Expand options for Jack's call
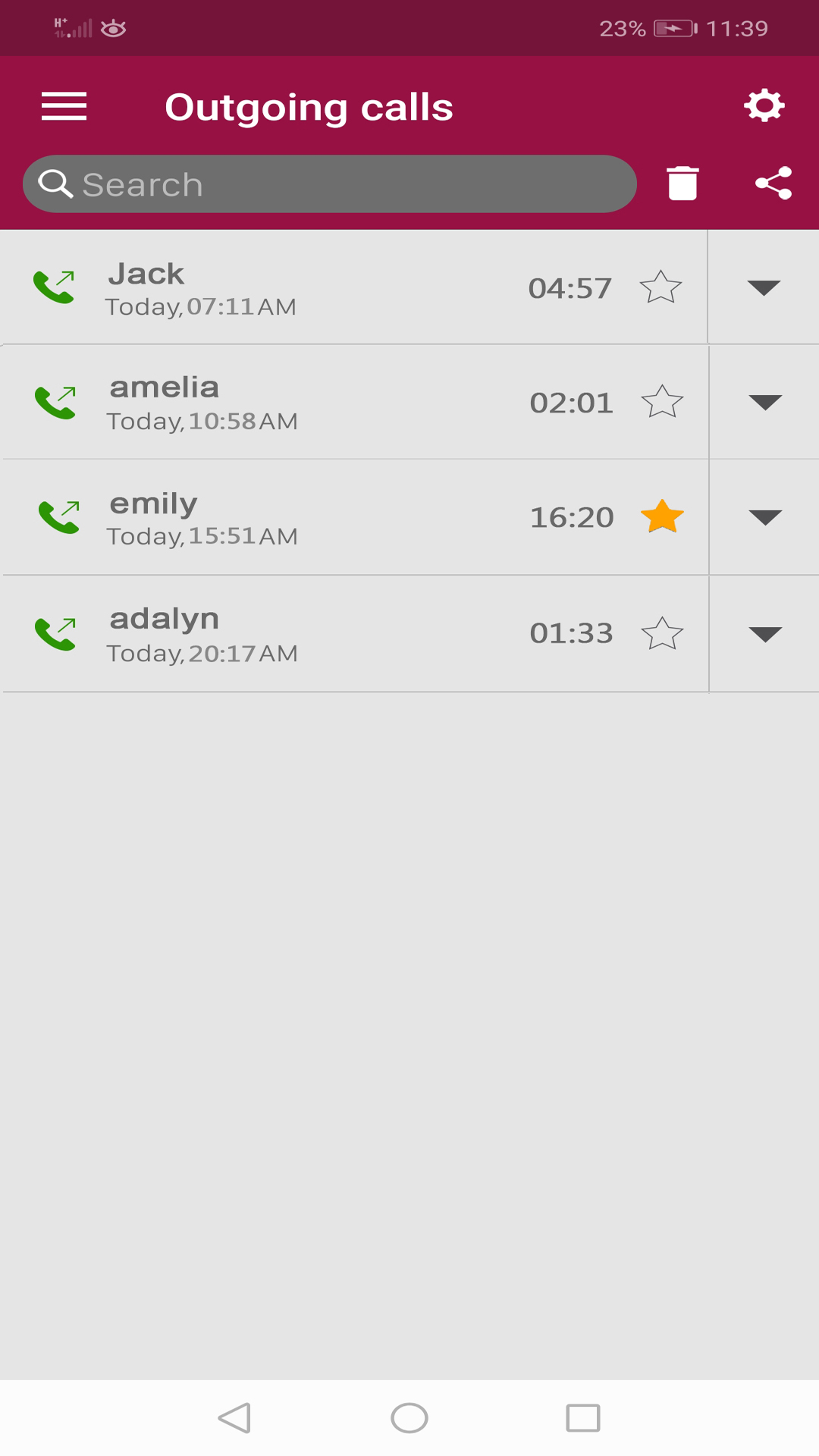 764,287
